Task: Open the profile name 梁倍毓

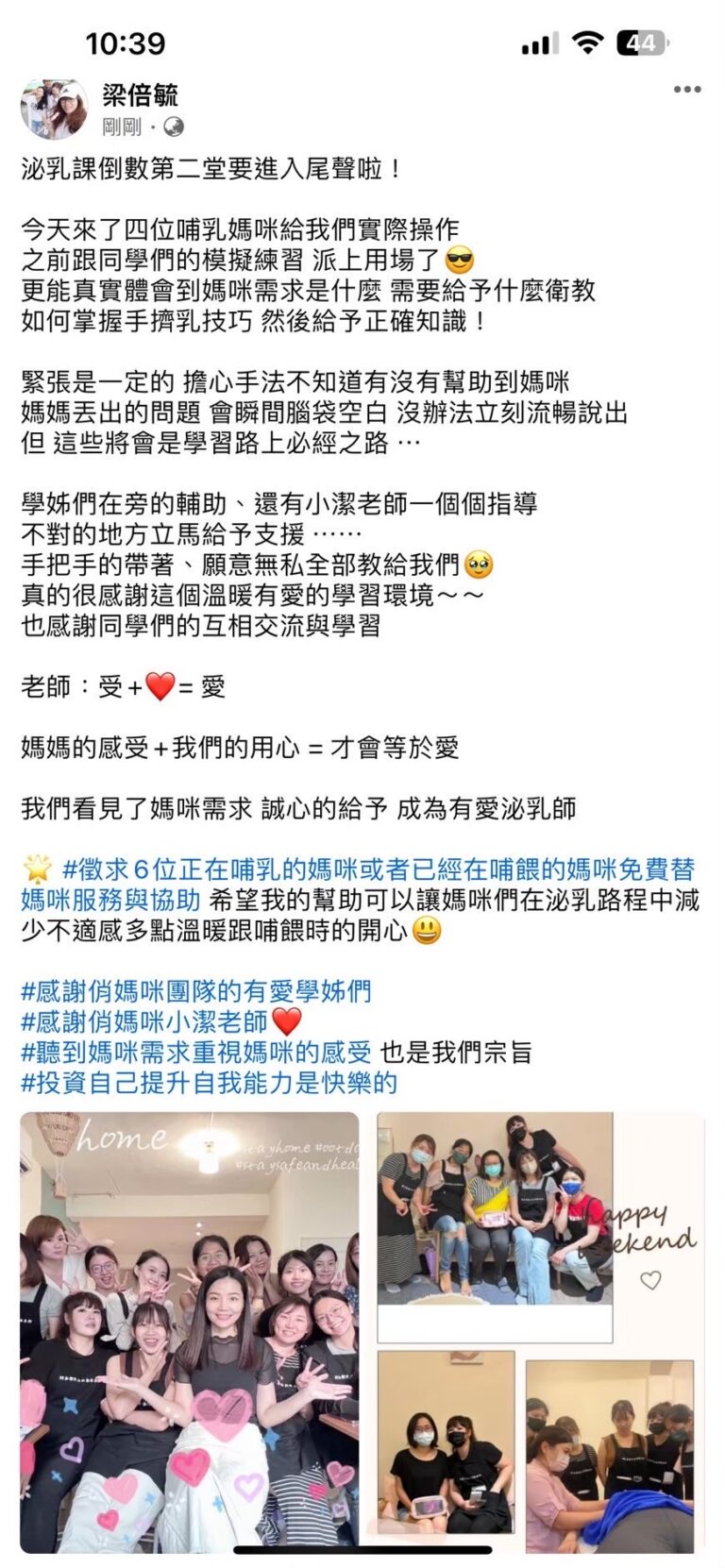Action: pyautogui.click(x=140, y=94)
